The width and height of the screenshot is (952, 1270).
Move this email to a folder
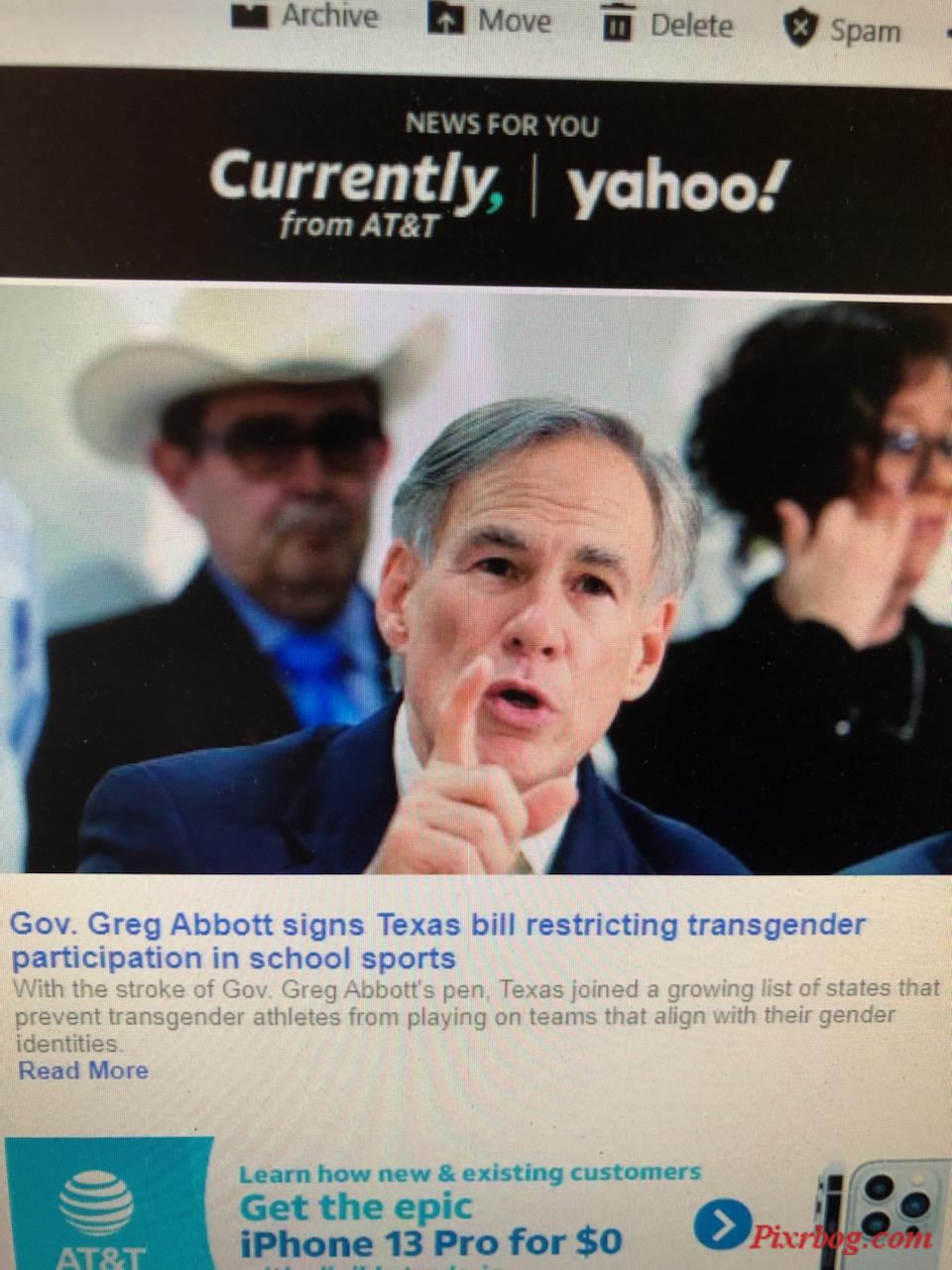pos(491,20)
